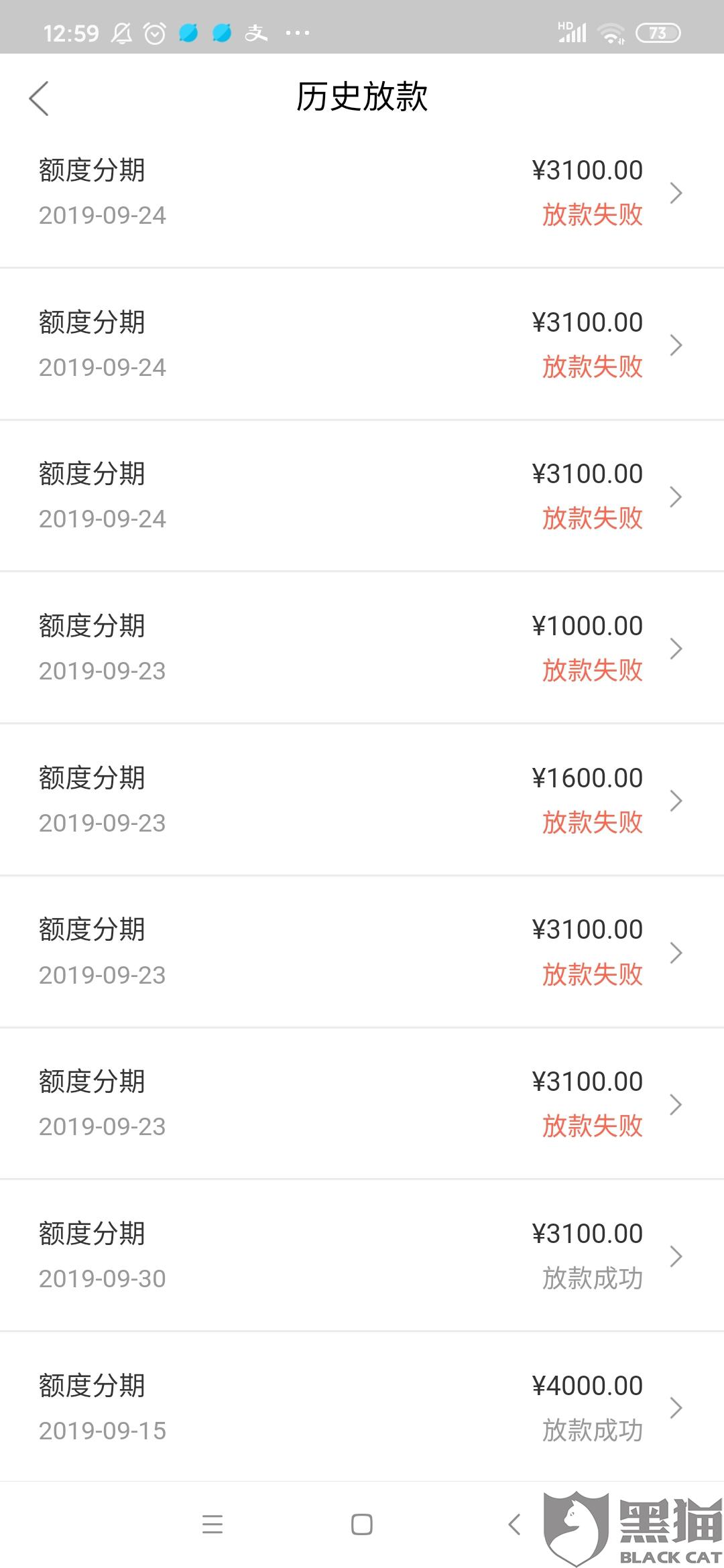This screenshot has width=724, height=1568.
Task: Go back from the 历史放款 page
Action: coord(39,99)
